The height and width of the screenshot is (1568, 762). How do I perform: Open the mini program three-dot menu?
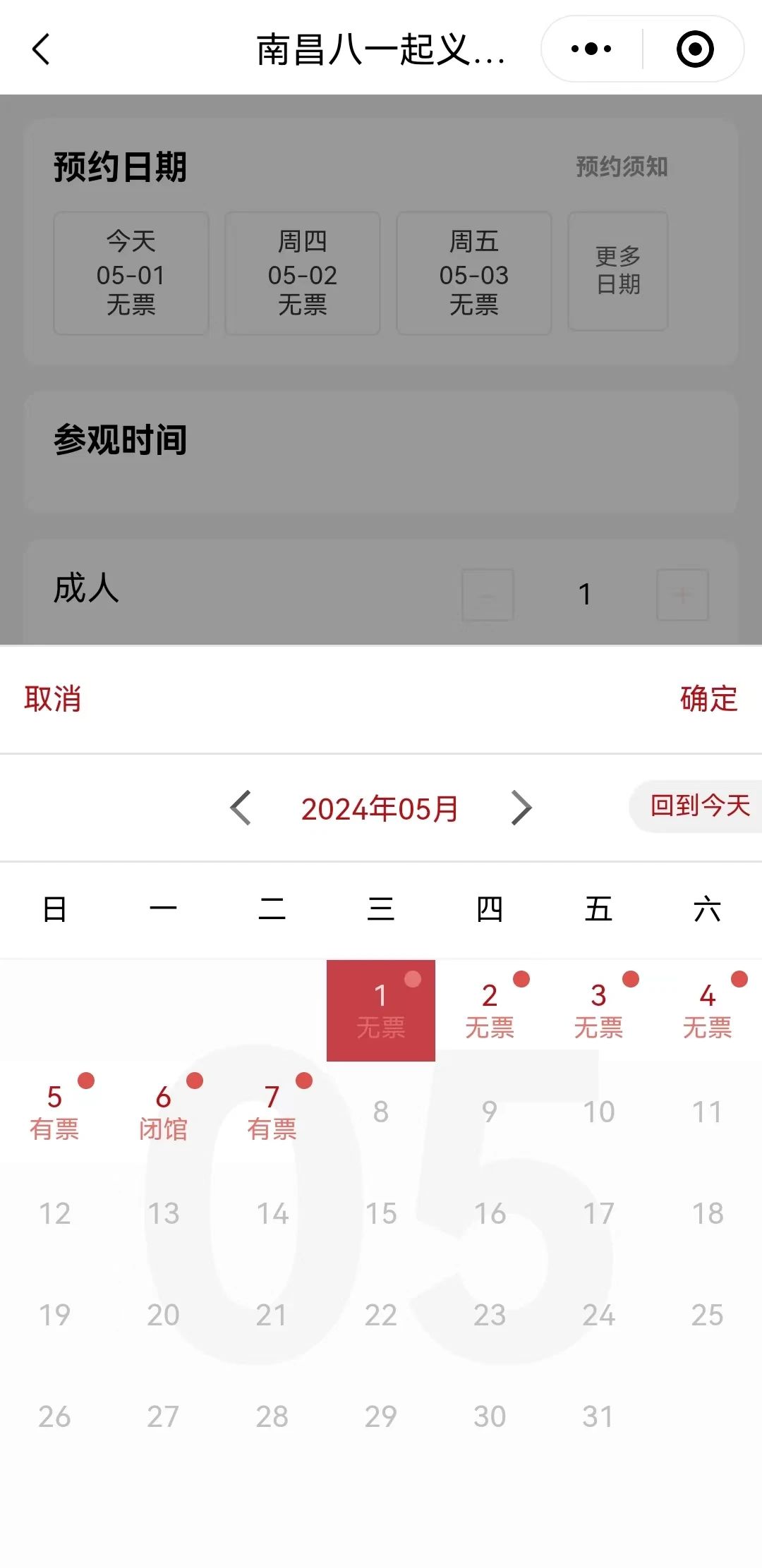click(591, 49)
